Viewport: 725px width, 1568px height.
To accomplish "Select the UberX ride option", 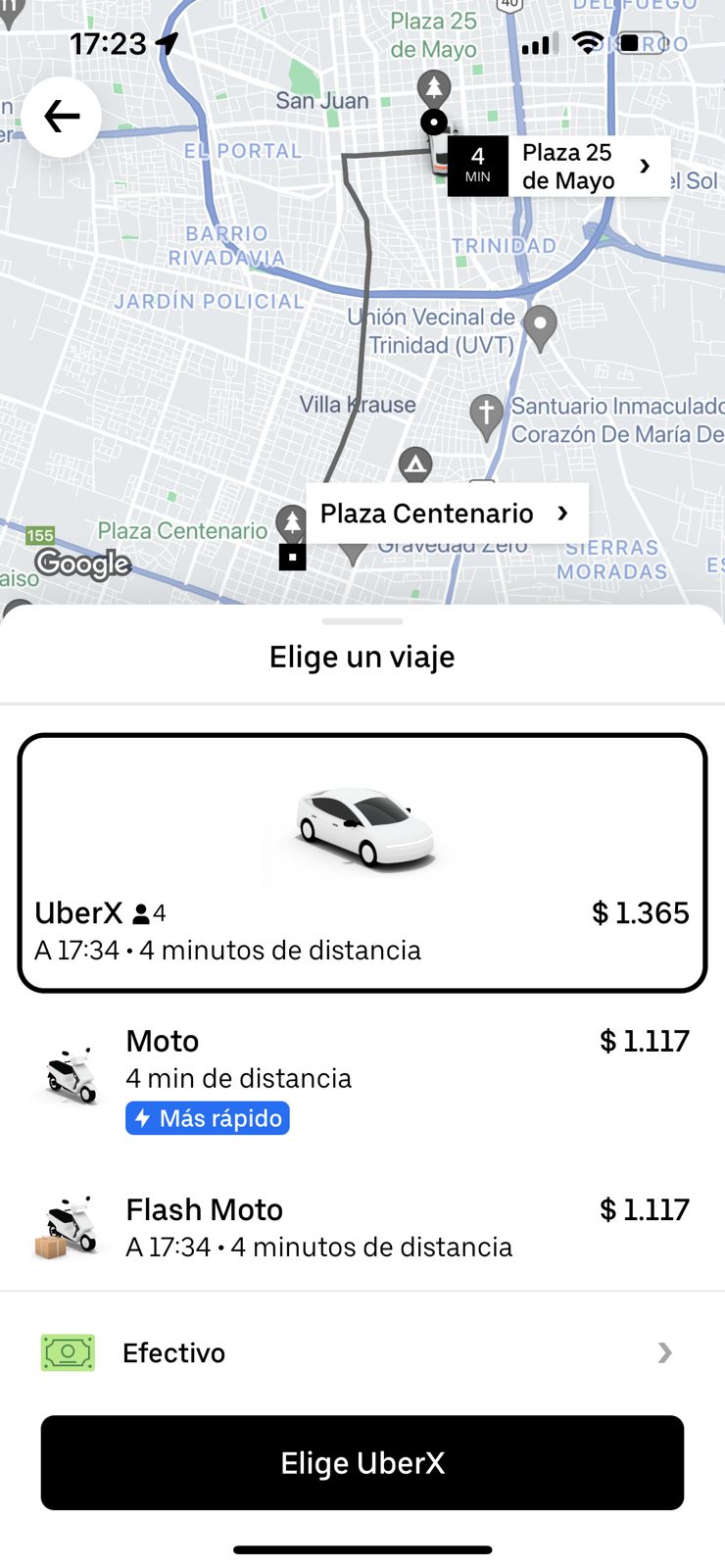I will 362,862.
